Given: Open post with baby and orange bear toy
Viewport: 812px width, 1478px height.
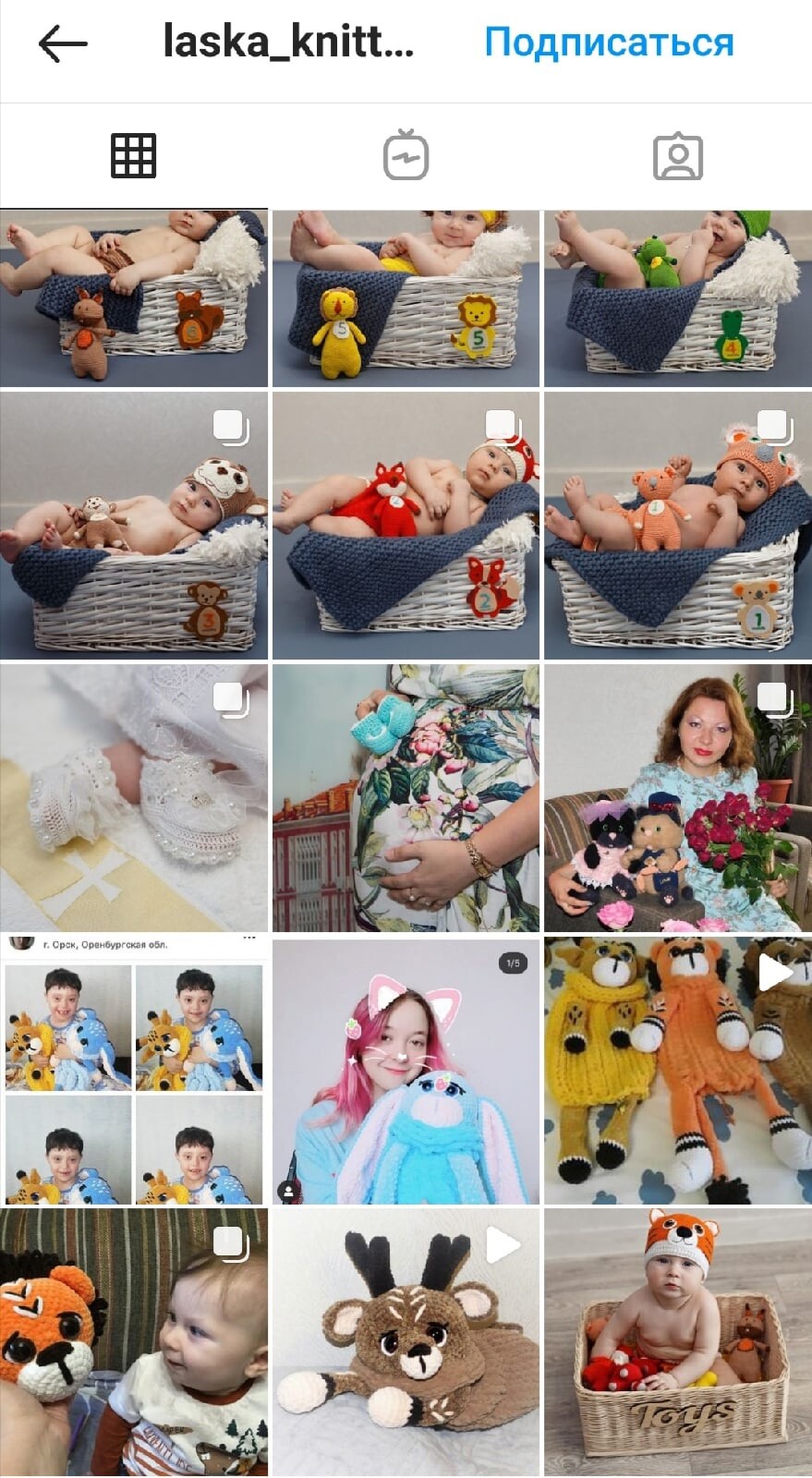Looking at the screenshot, I should point(678,526).
